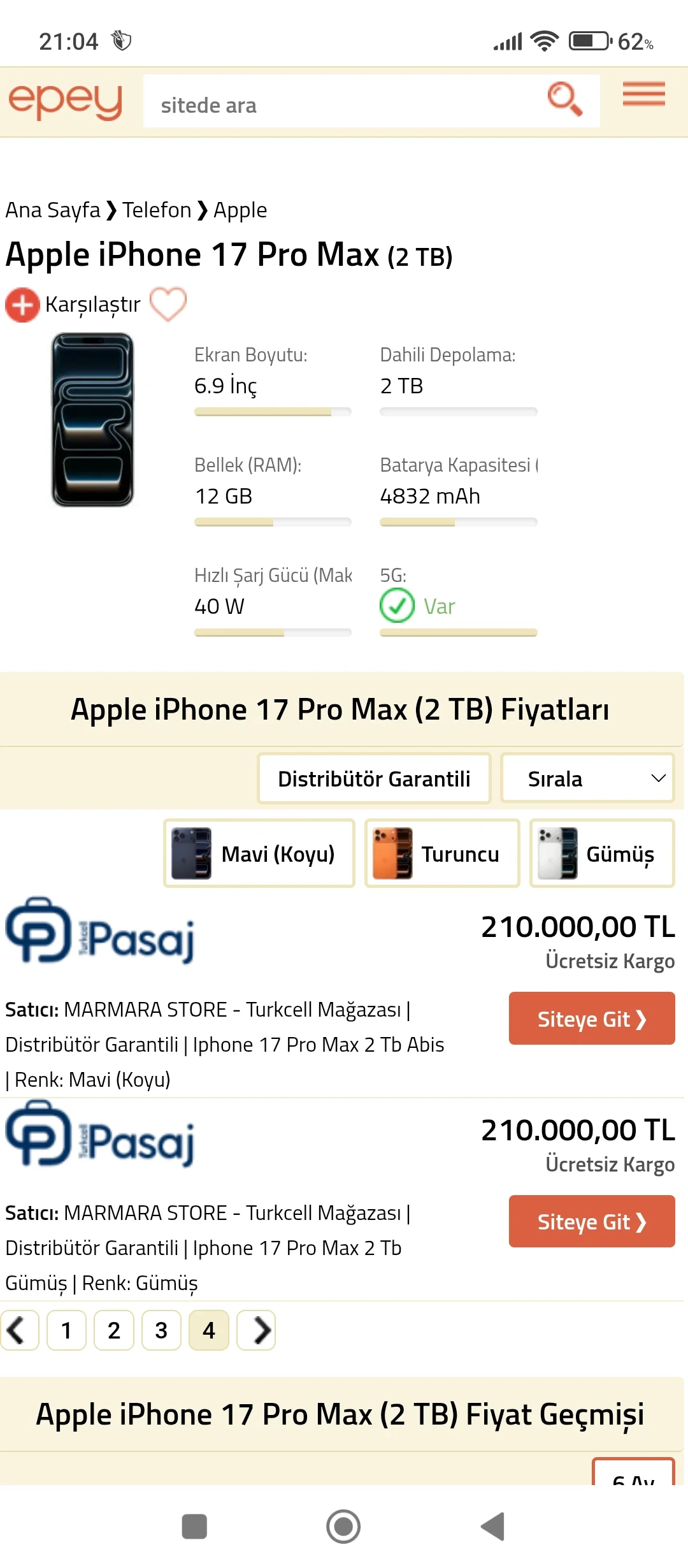Go to the epey home logo

coord(65,101)
